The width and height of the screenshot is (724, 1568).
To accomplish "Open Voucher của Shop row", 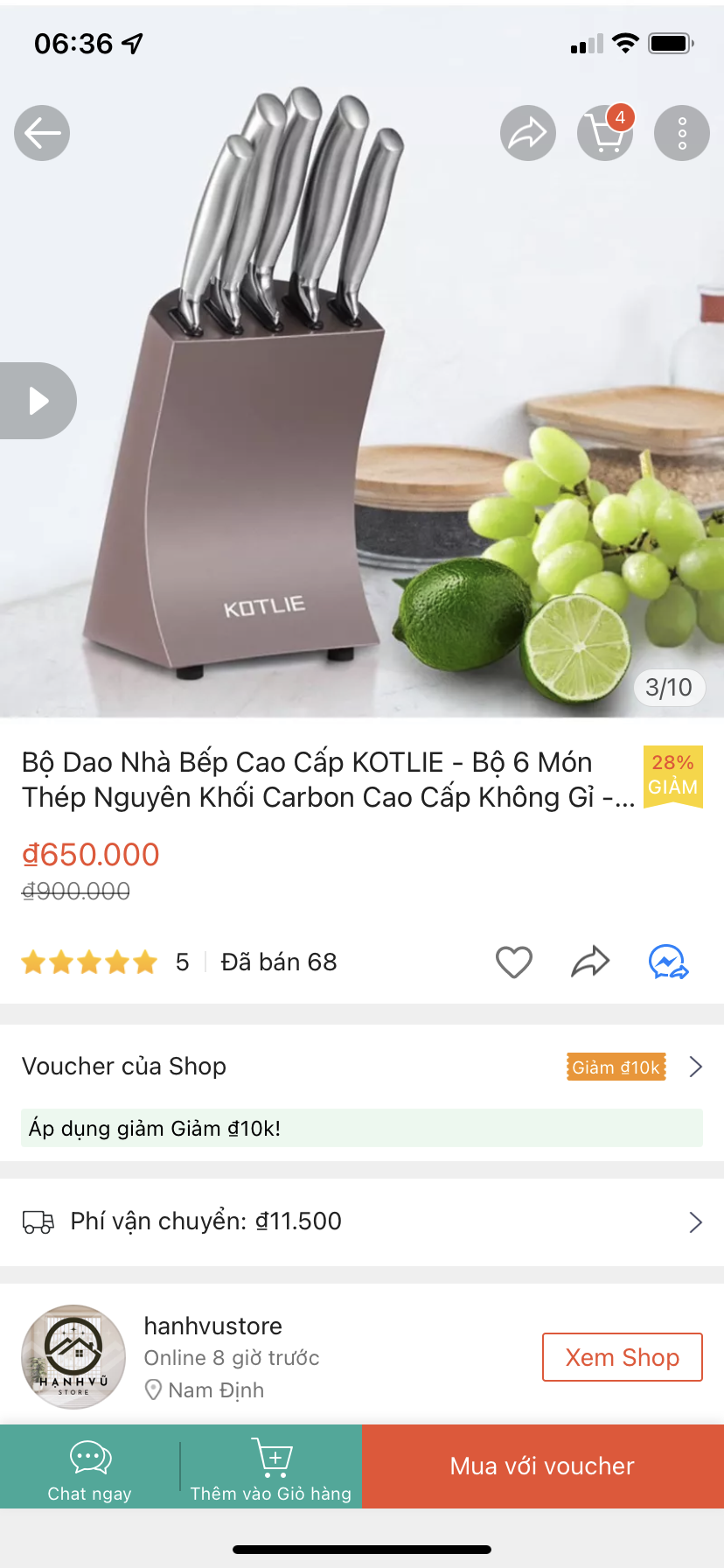I will pos(362,1067).
